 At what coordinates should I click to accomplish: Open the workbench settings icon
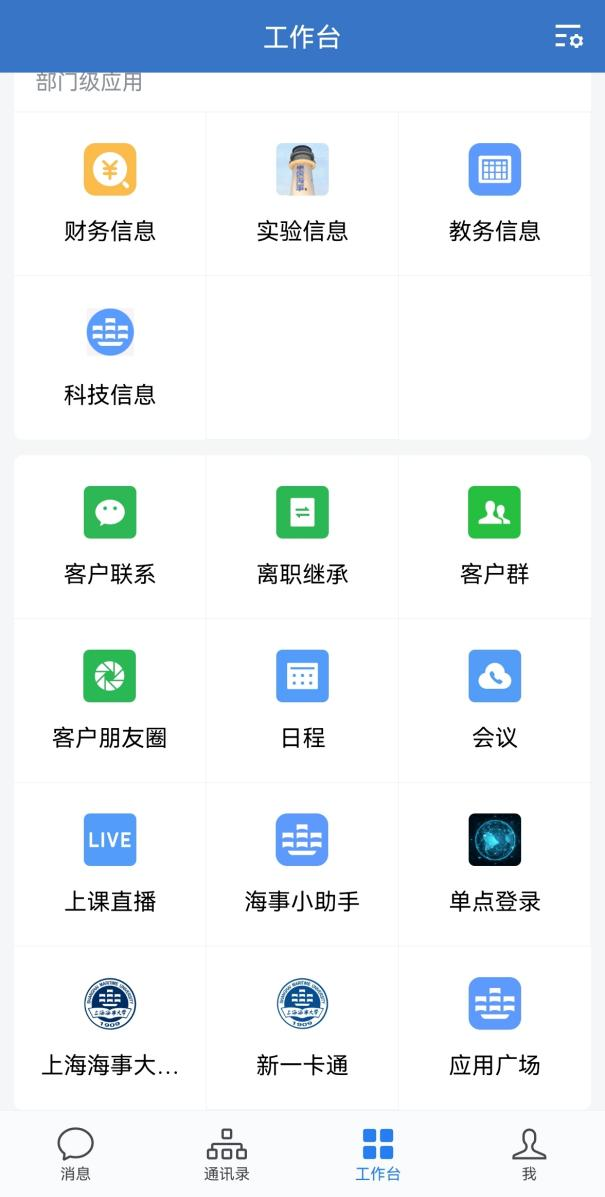pyautogui.click(x=568, y=37)
